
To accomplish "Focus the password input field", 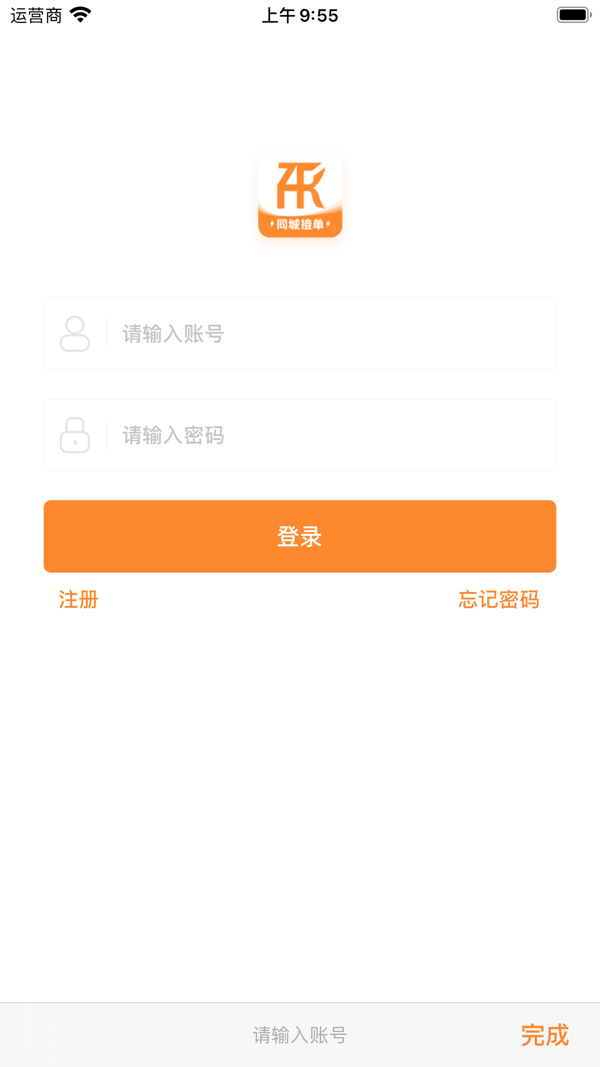I will (x=330, y=435).
